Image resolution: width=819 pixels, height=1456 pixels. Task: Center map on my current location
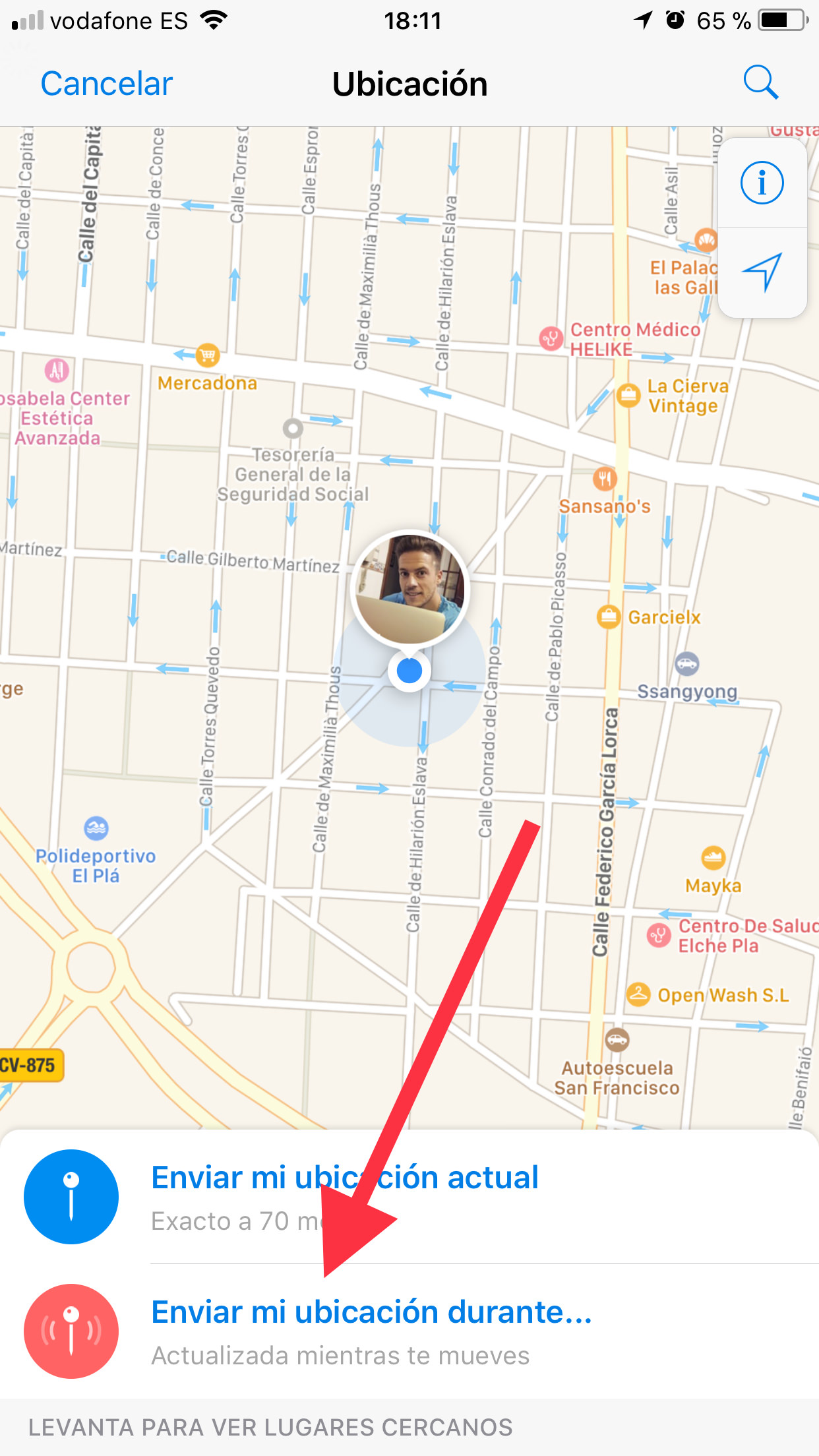click(762, 272)
